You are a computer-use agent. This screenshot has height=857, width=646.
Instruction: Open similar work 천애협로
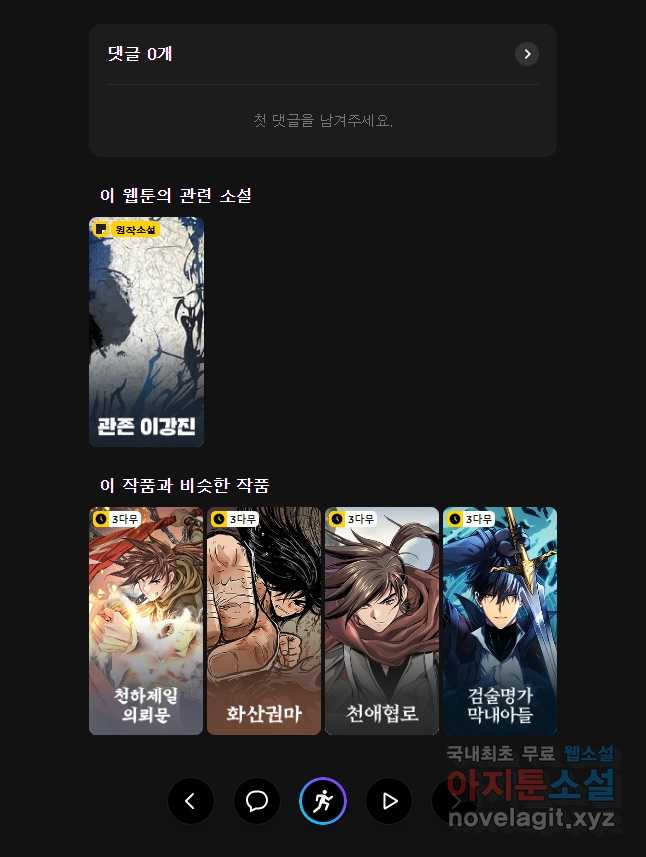[382, 620]
